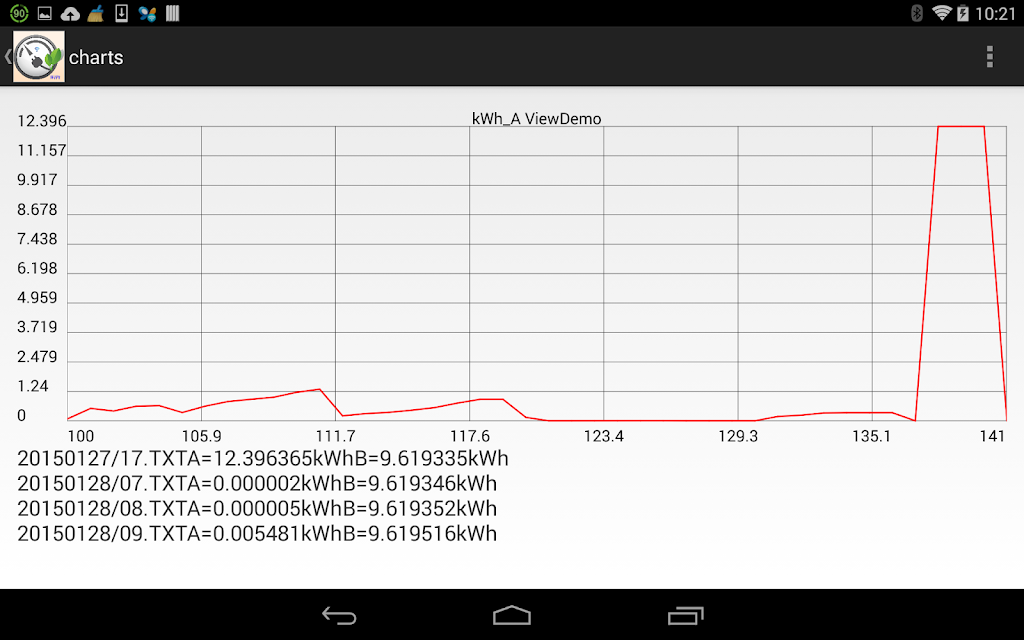The image size is (1024, 640).
Task: Open the recent apps view
Action: (x=685, y=615)
